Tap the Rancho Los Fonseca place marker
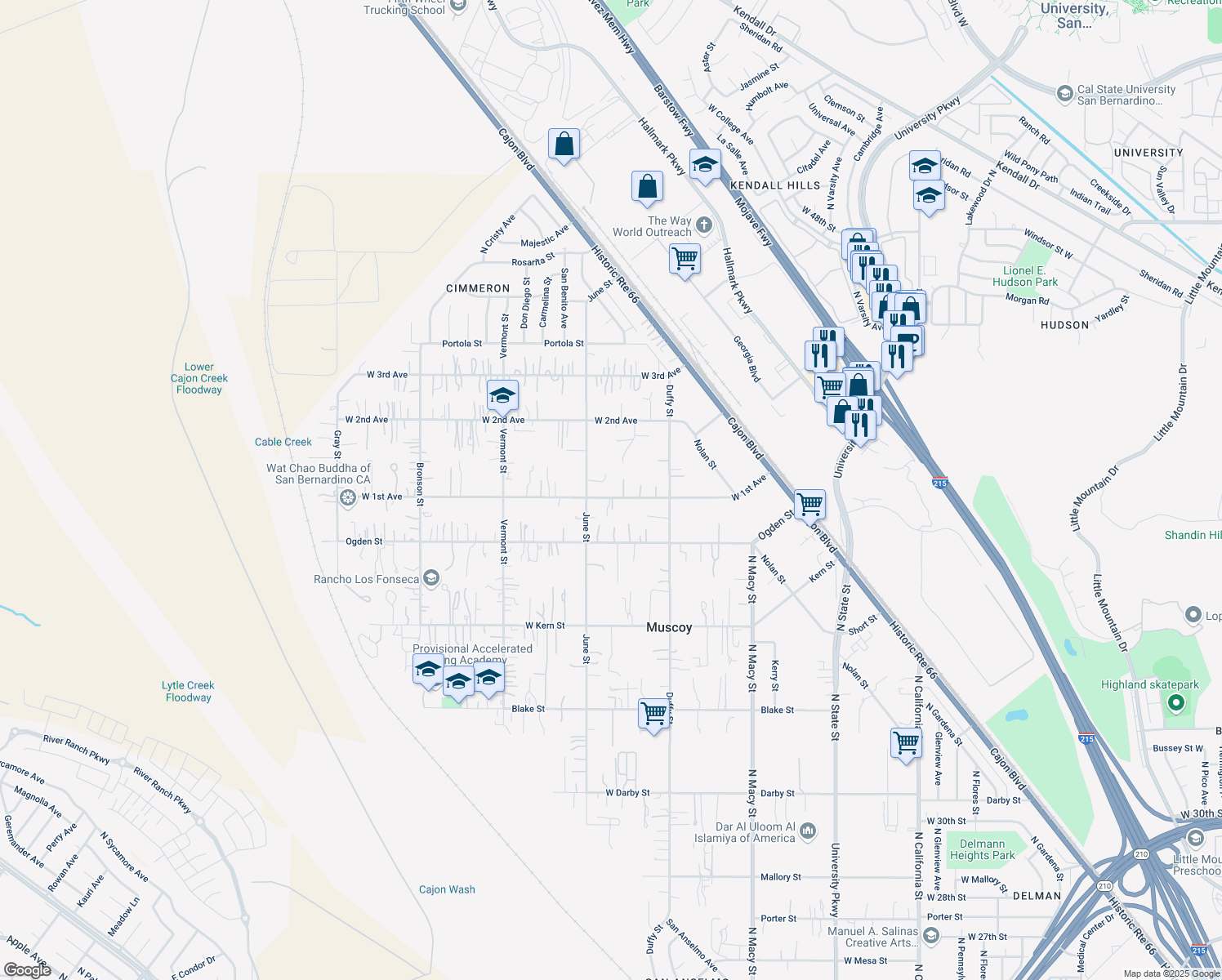Viewport: 1222px width, 980px height. coord(431,579)
